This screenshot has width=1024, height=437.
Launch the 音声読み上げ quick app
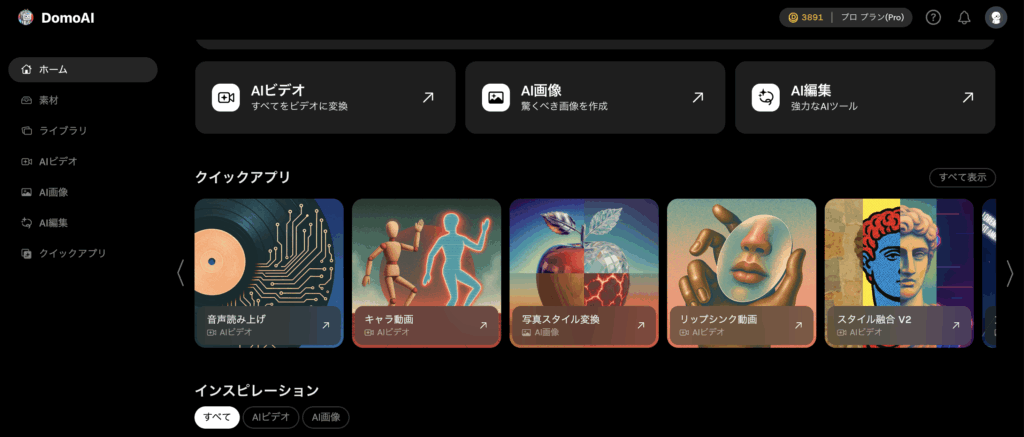click(x=269, y=273)
